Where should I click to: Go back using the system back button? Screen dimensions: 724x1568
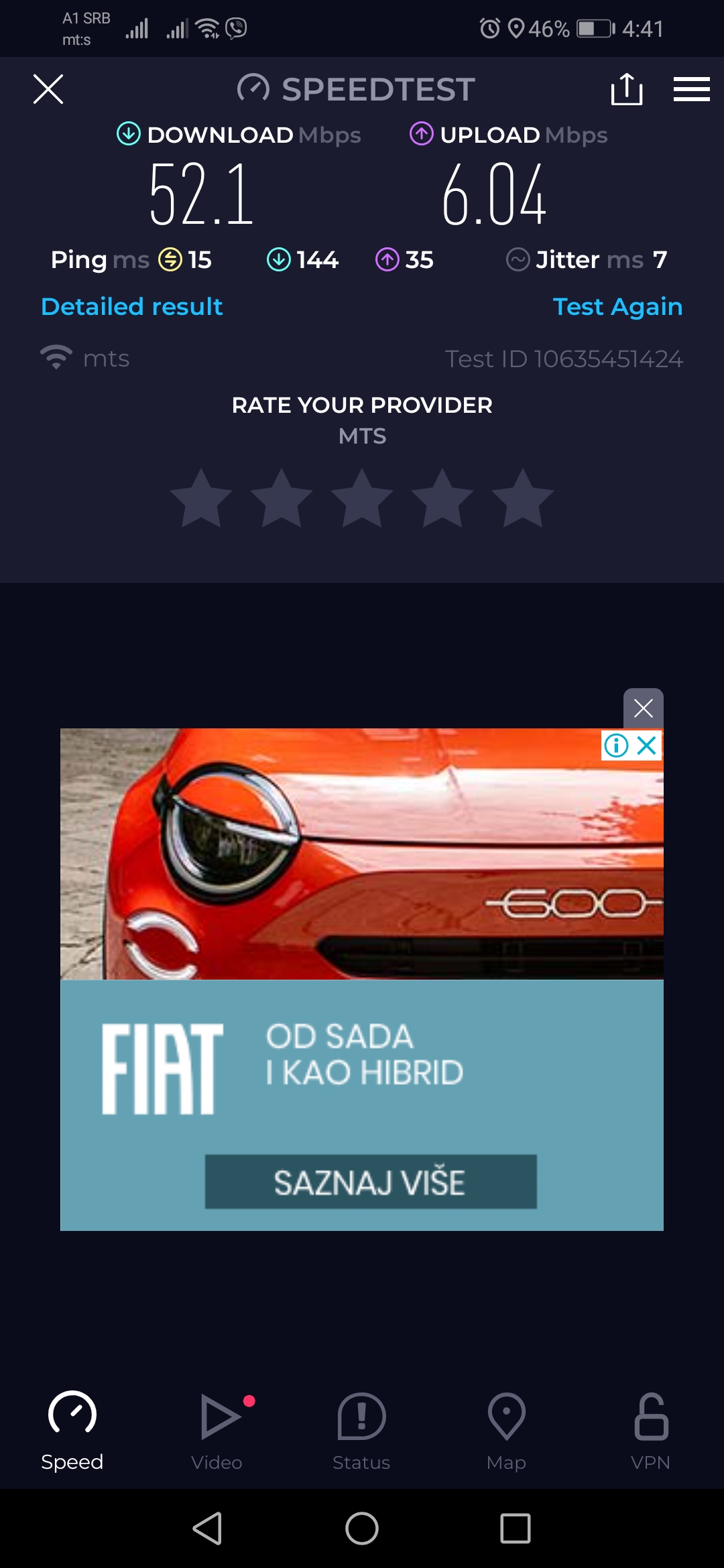pos(207,1528)
